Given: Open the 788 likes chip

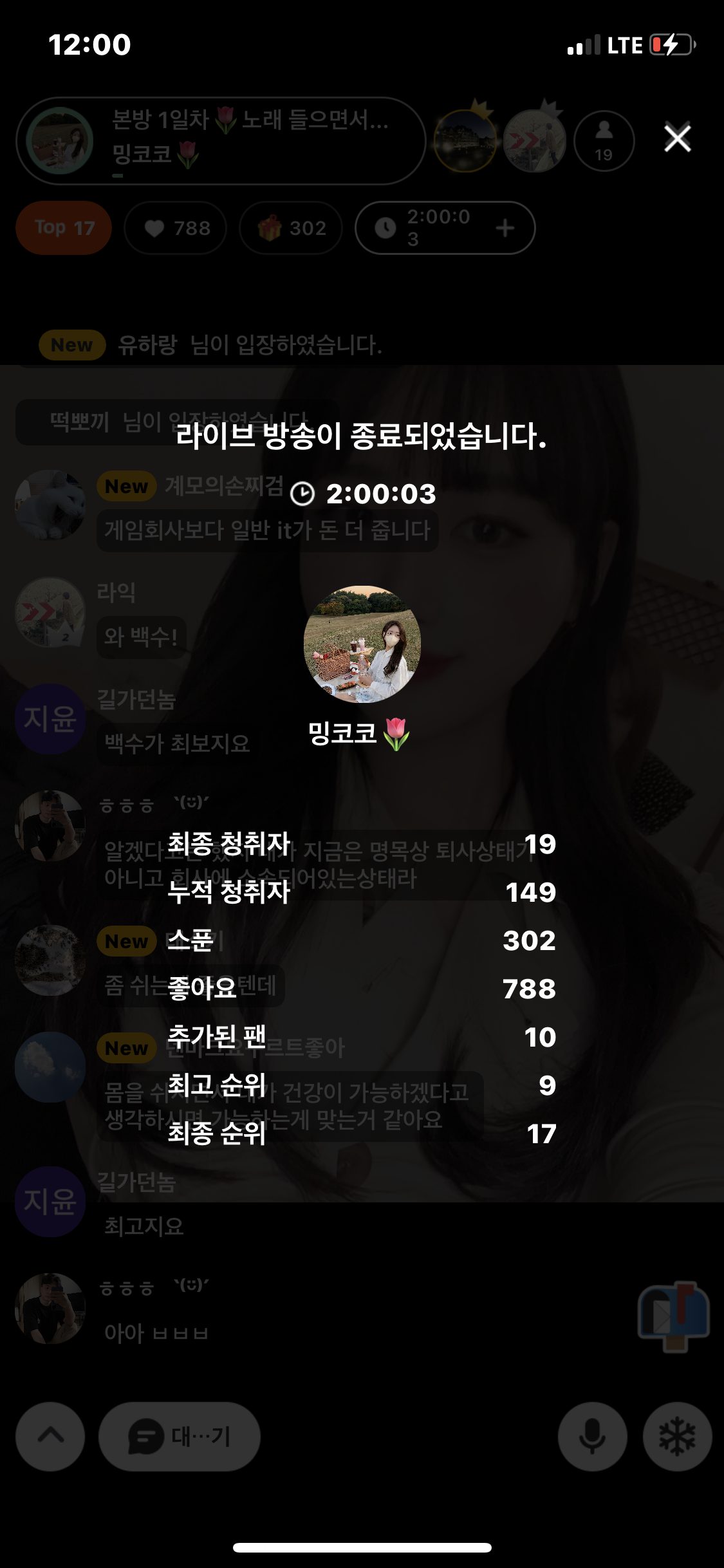Looking at the screenshot, I should tap(176, 228).
